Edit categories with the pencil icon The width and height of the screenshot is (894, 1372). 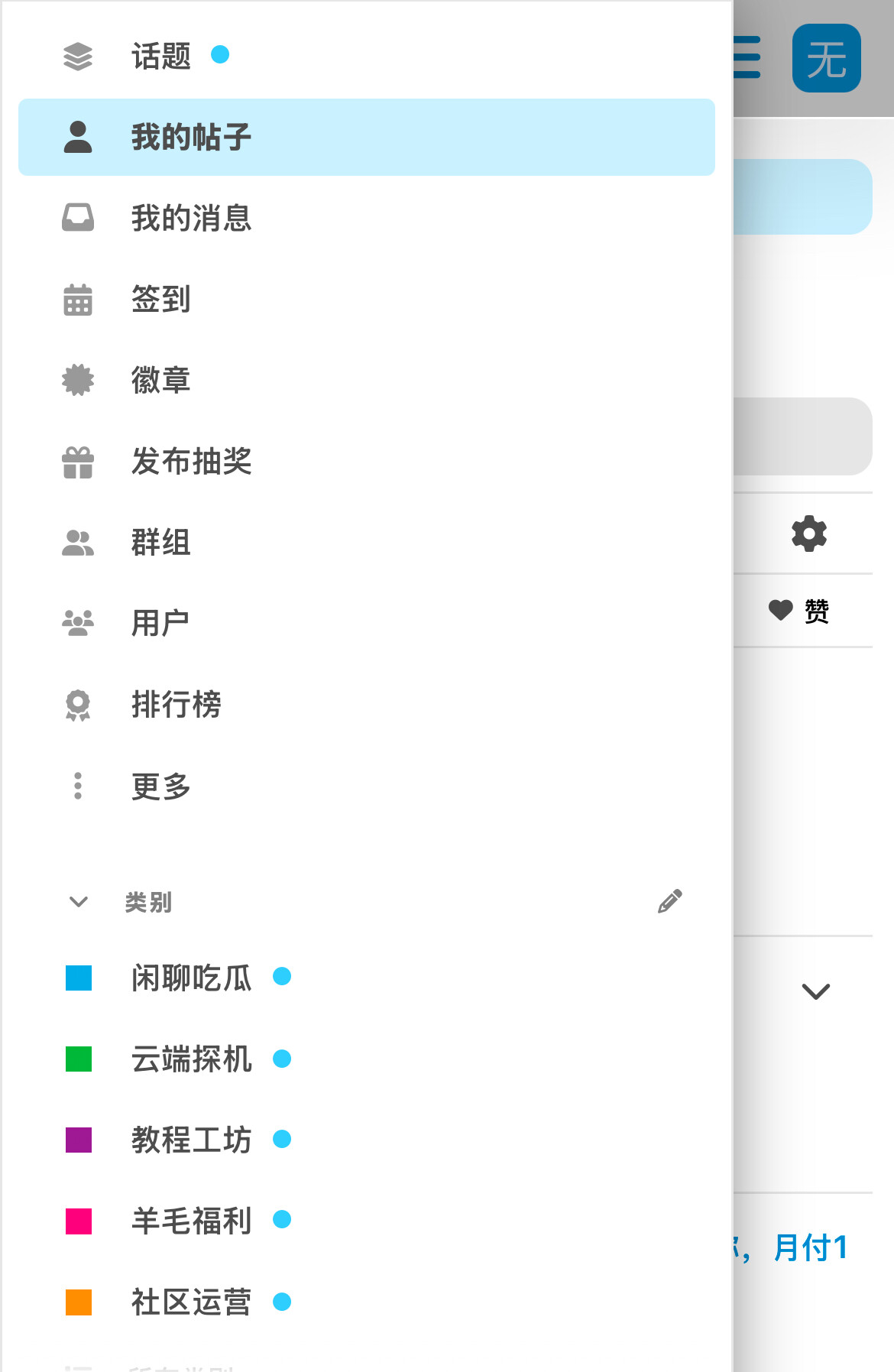[x=669, y=902]
